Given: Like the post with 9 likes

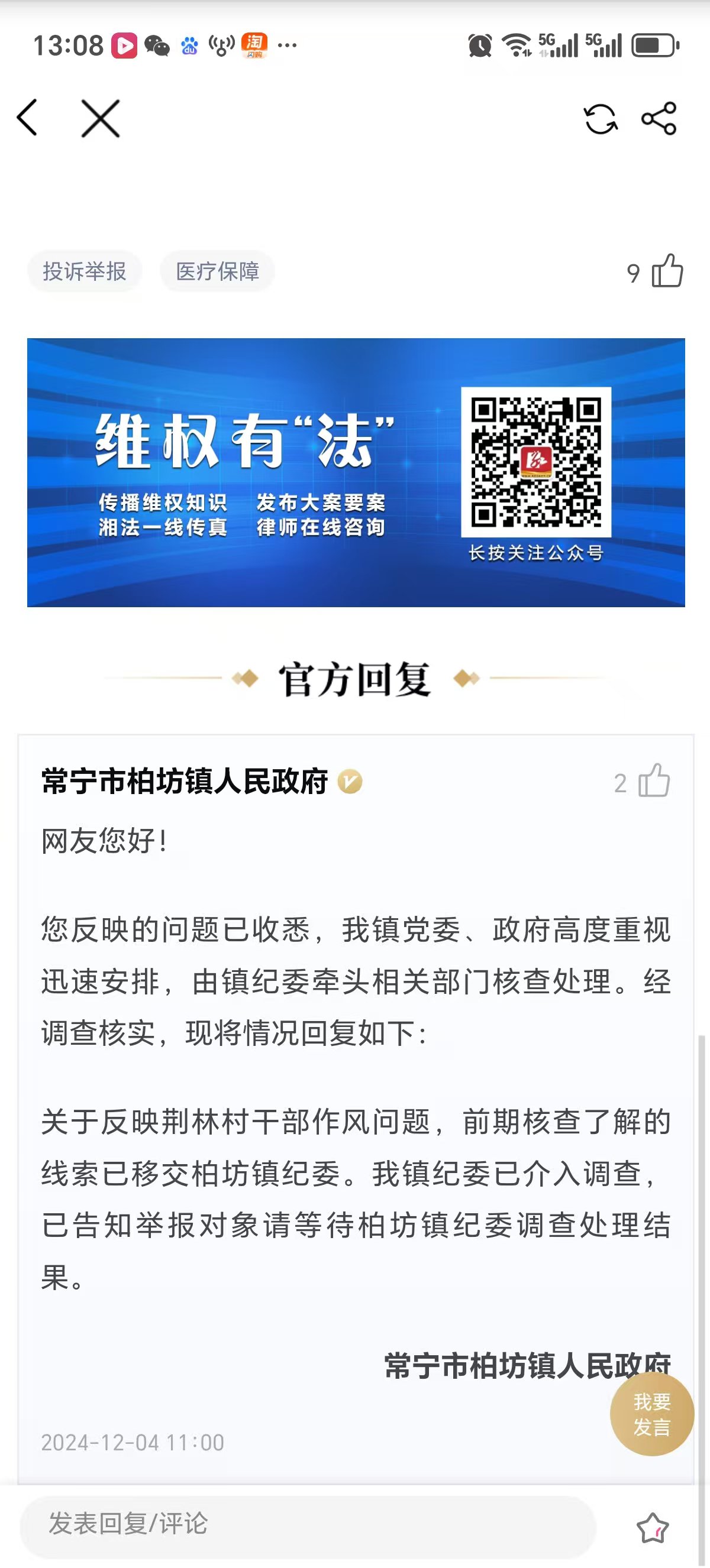Looking at the screenshot, I should coord(667,271).
